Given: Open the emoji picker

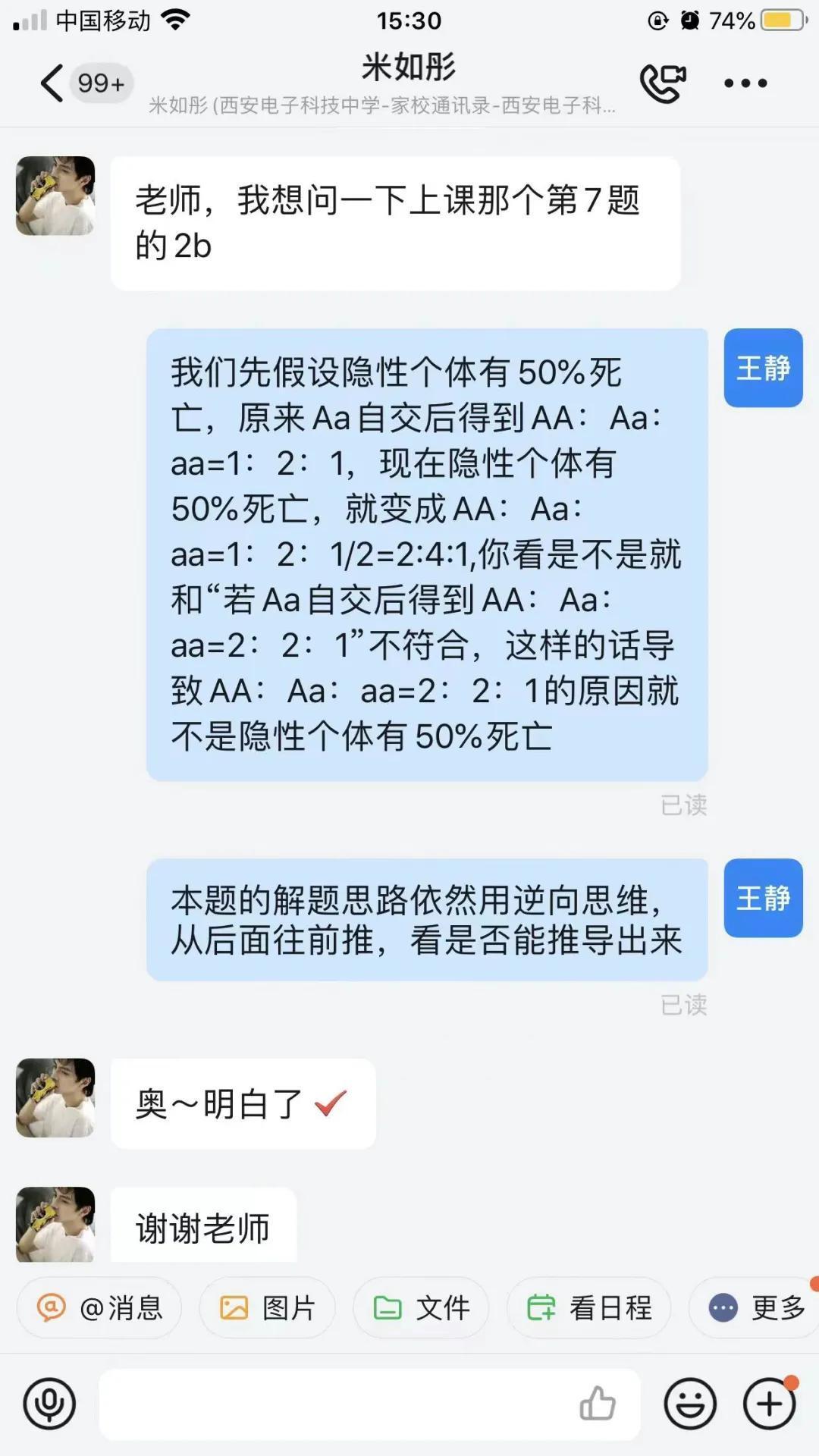Looking at the screenshot, I should click(x=690, y=1404).
